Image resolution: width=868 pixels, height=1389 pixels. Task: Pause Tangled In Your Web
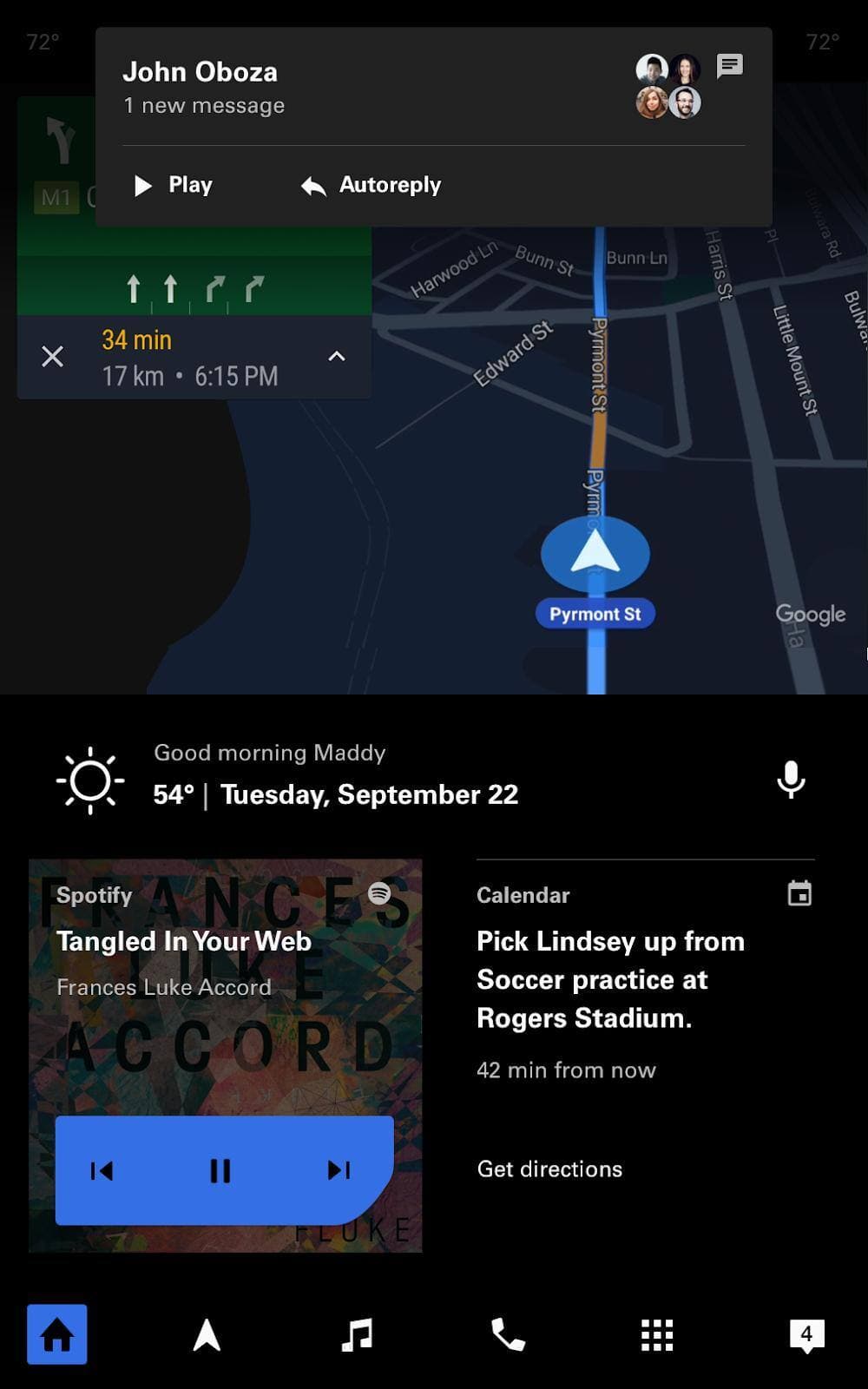click(220, 1170)
